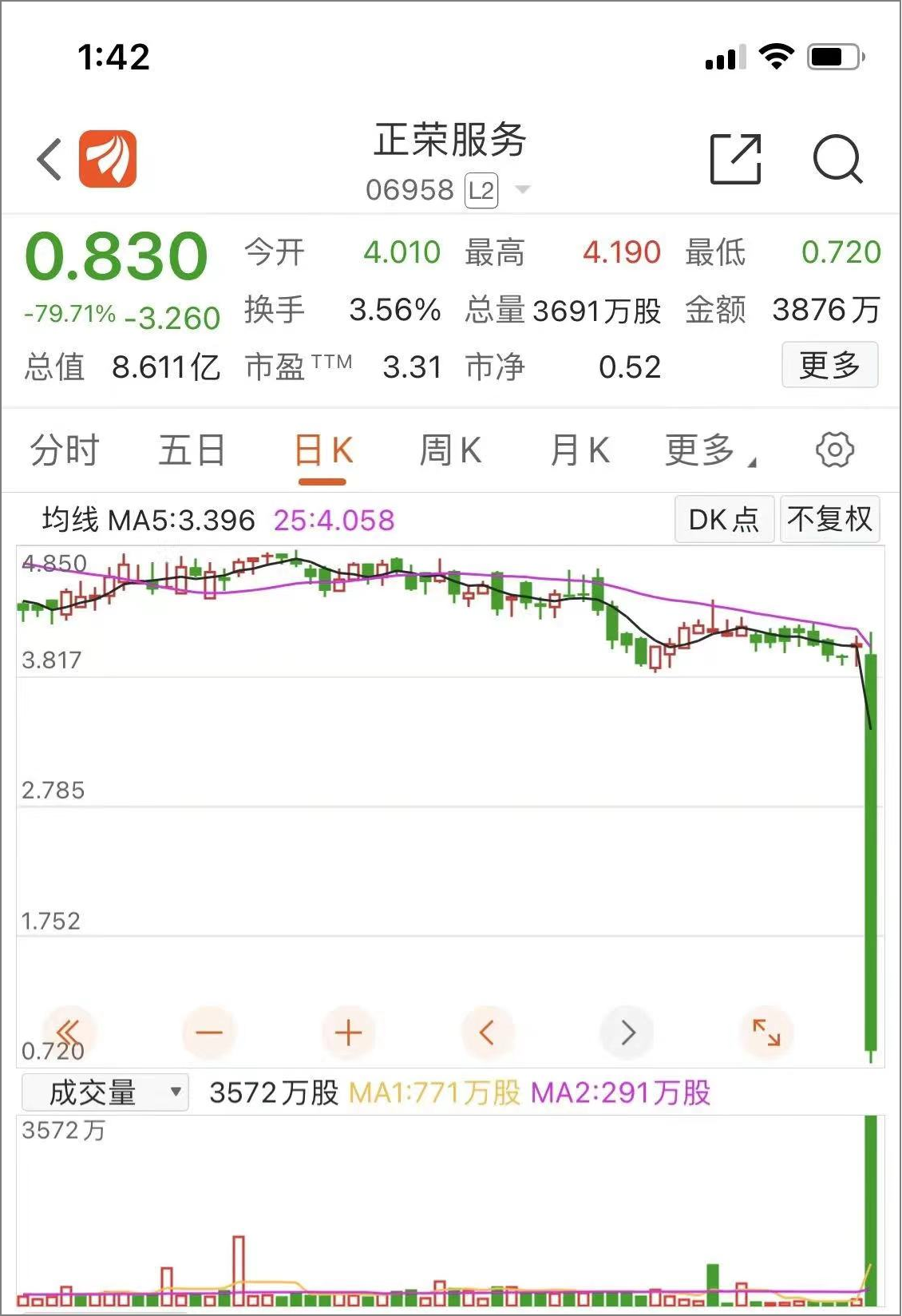The image size is (902, 1316).
Task: Select the 日K chart tab
Action: [322, 452]
